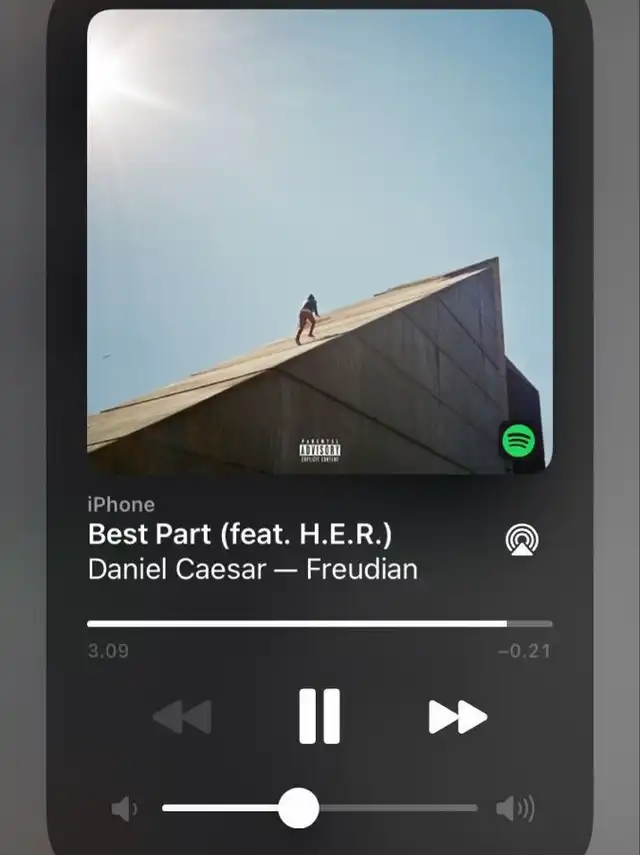Tap the volume slider track
640x855 pixels.
pos(319,808)
